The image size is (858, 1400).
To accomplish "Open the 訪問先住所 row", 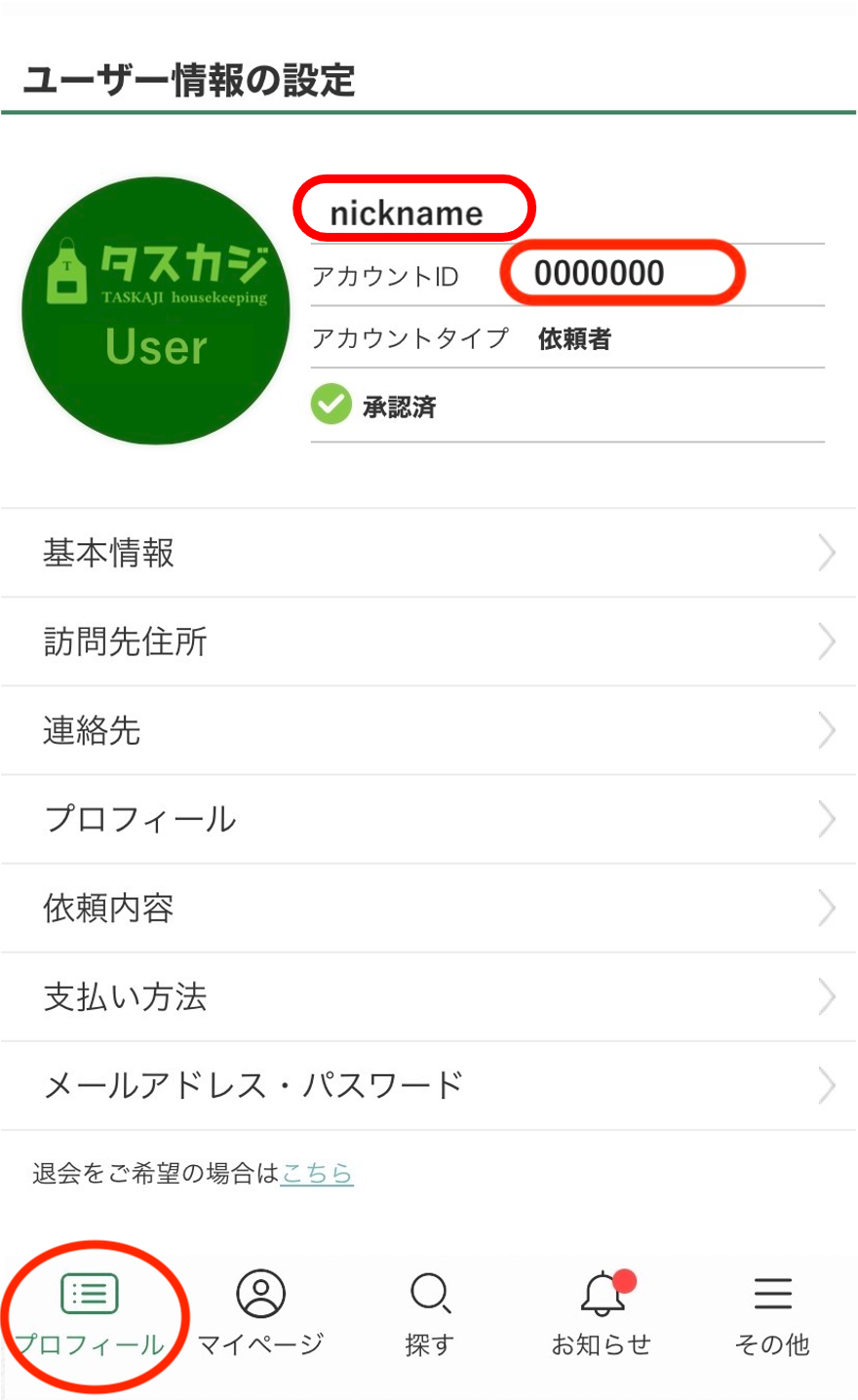I will click(429, 642).
